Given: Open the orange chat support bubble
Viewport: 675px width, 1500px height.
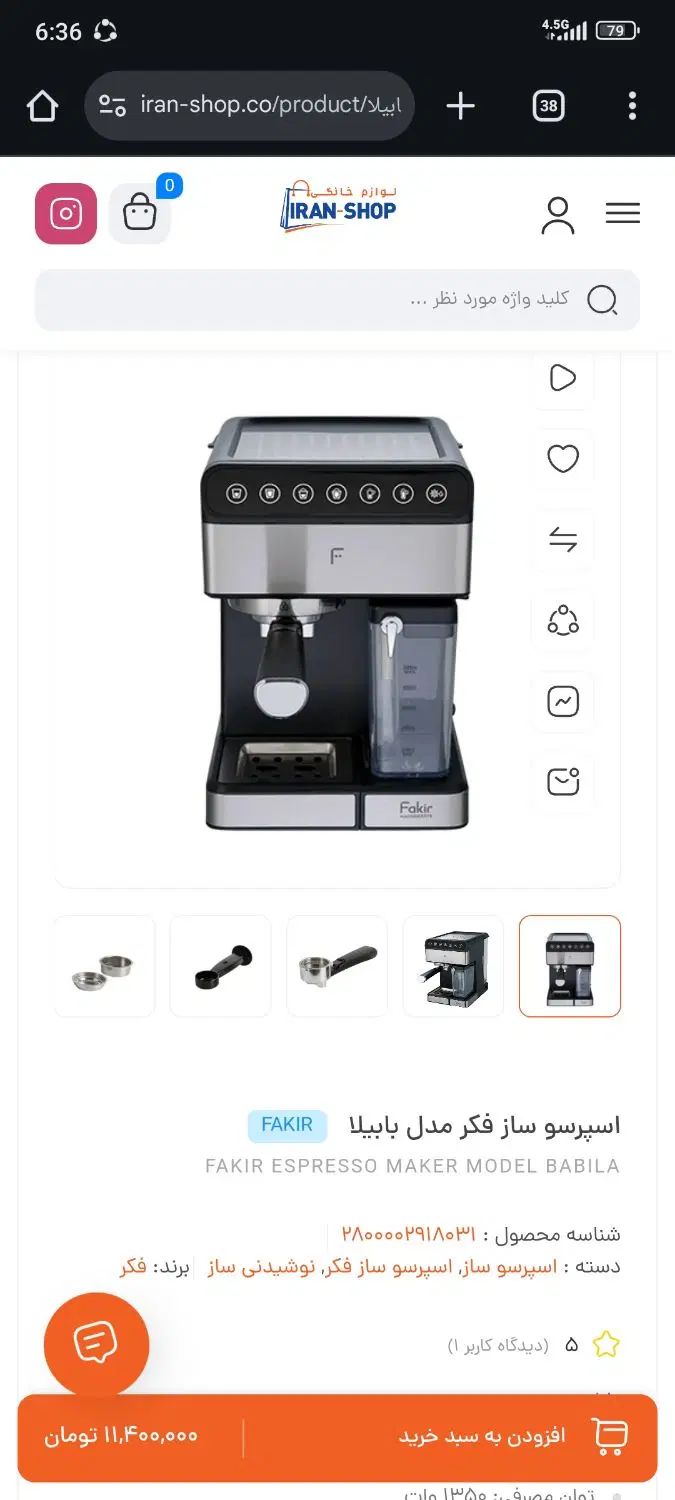Looking at the screenshot, I should pyautogui.click(x=96, y=1345).
